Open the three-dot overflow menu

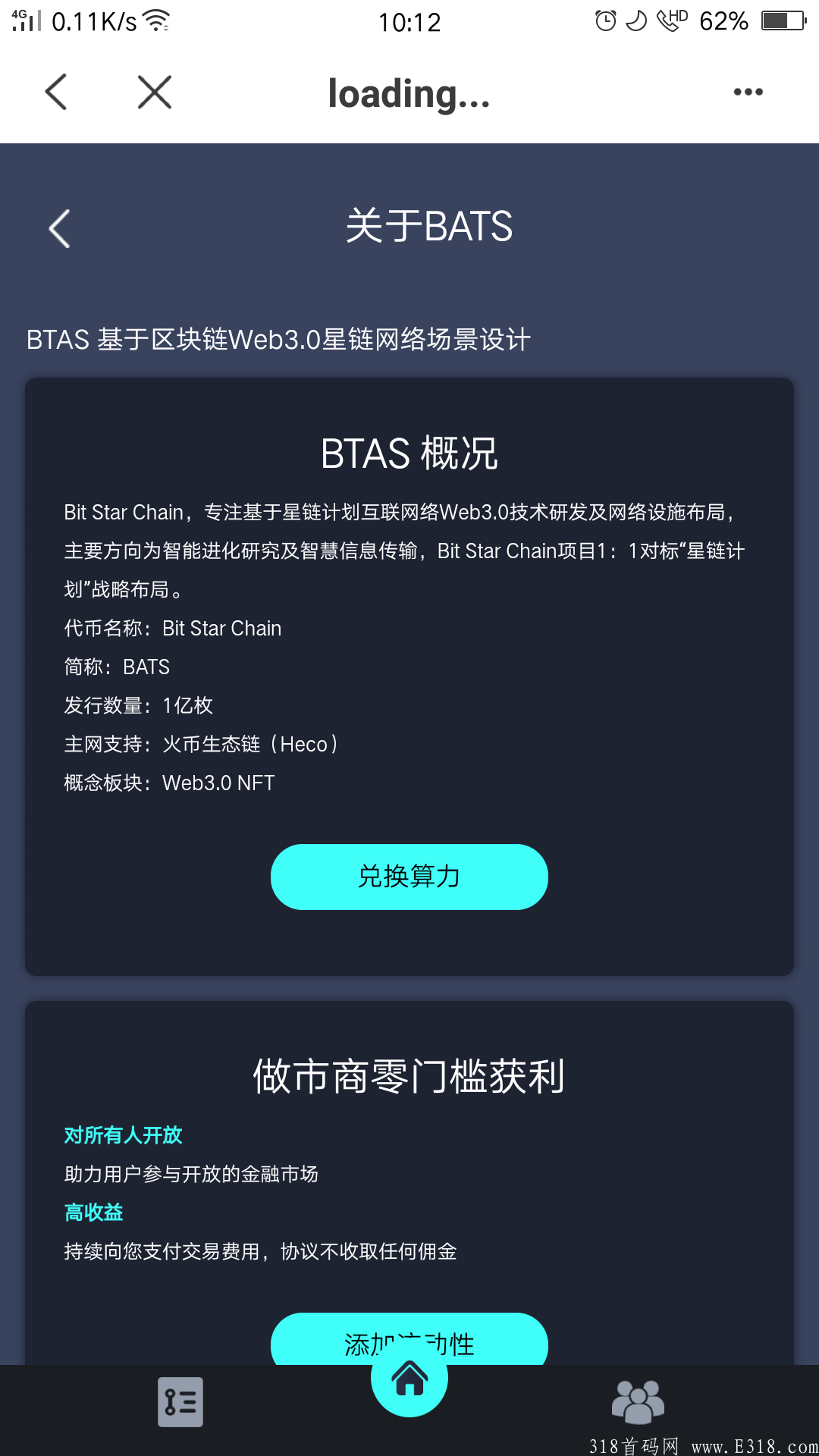pos(748,93)
